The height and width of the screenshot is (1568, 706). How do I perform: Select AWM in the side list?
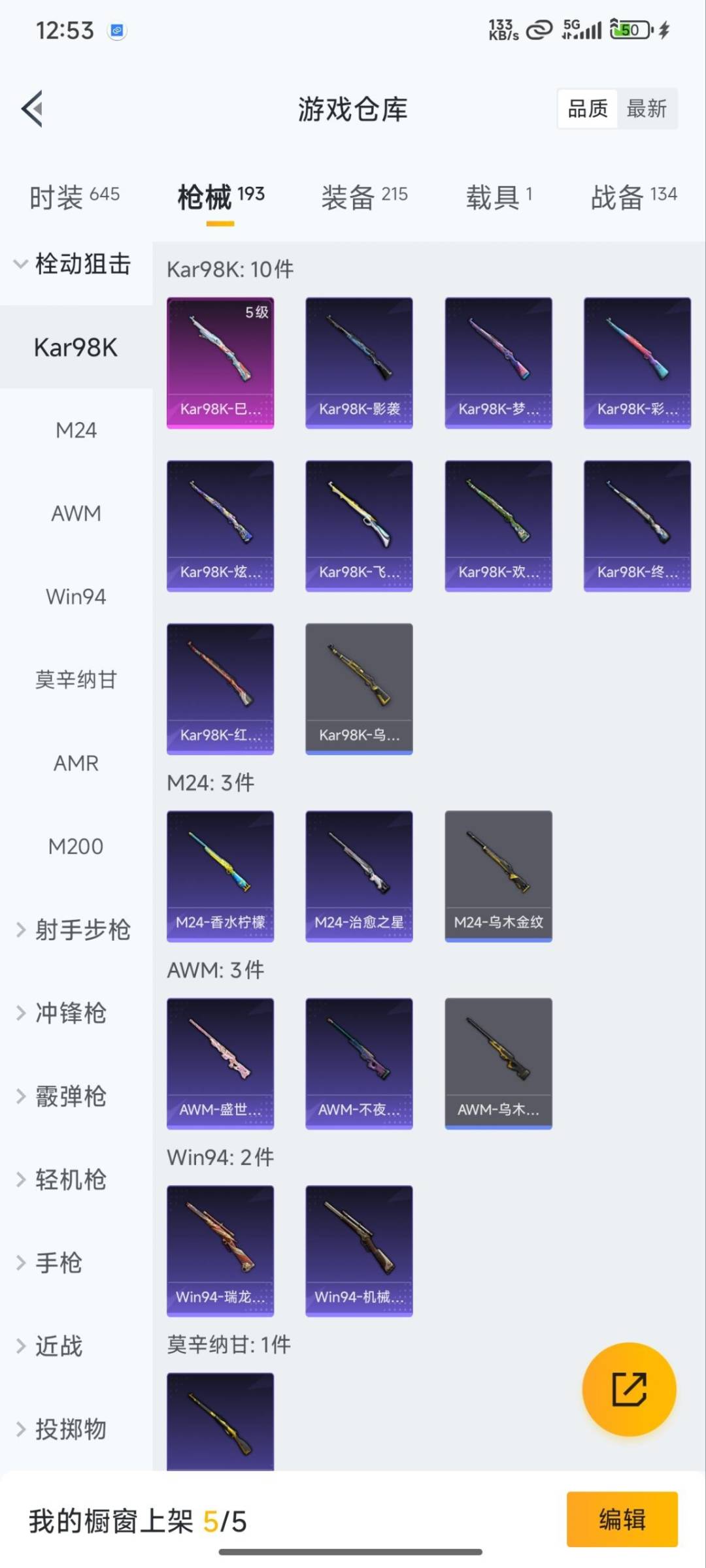pos(76,514)
